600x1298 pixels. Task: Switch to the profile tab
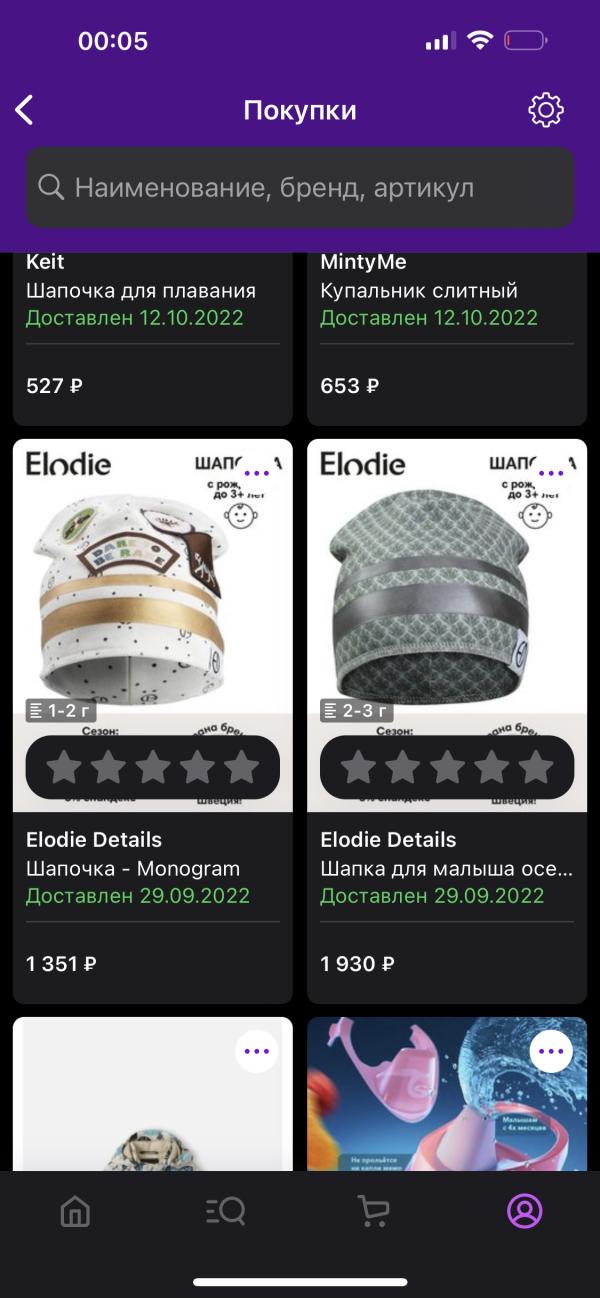tap(524, 1212)
